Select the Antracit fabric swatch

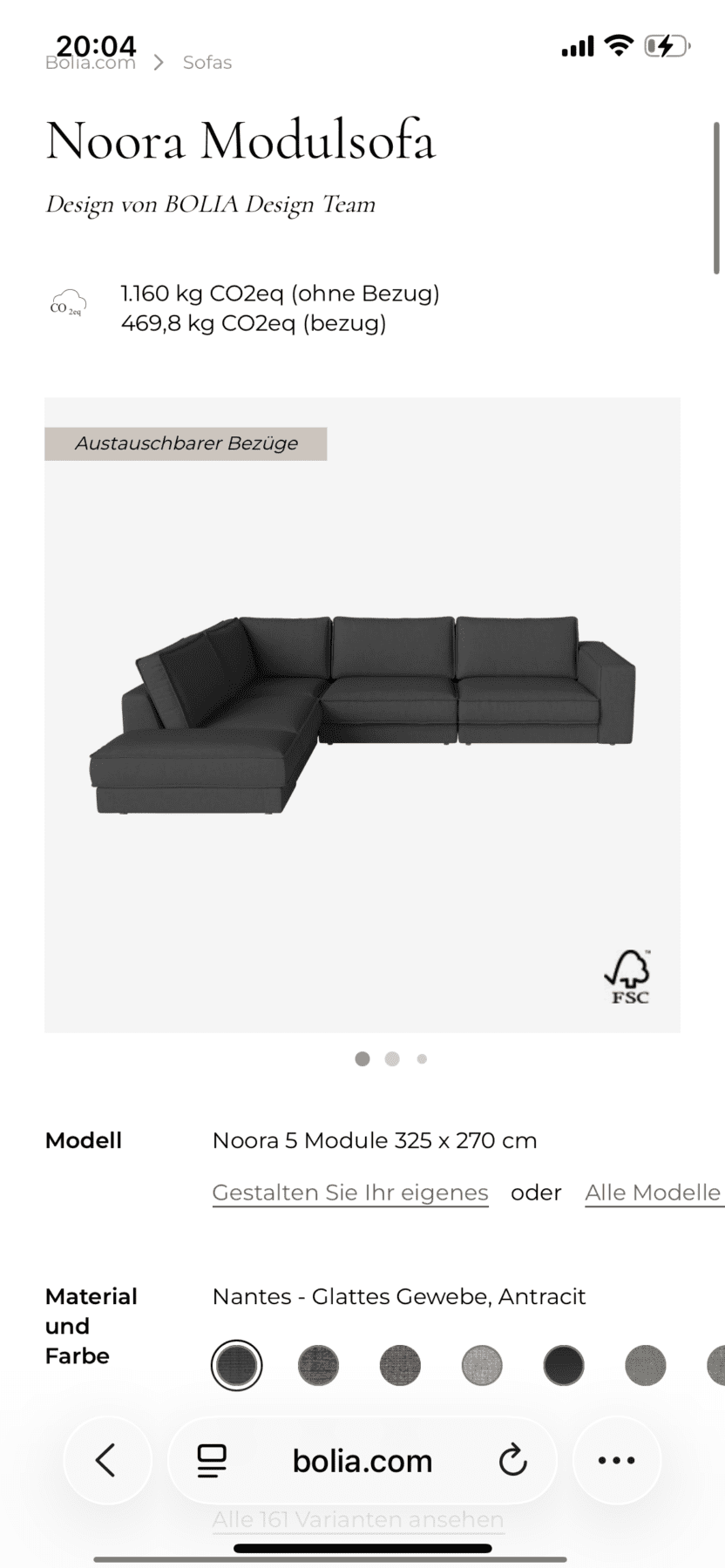(236, 1365)
